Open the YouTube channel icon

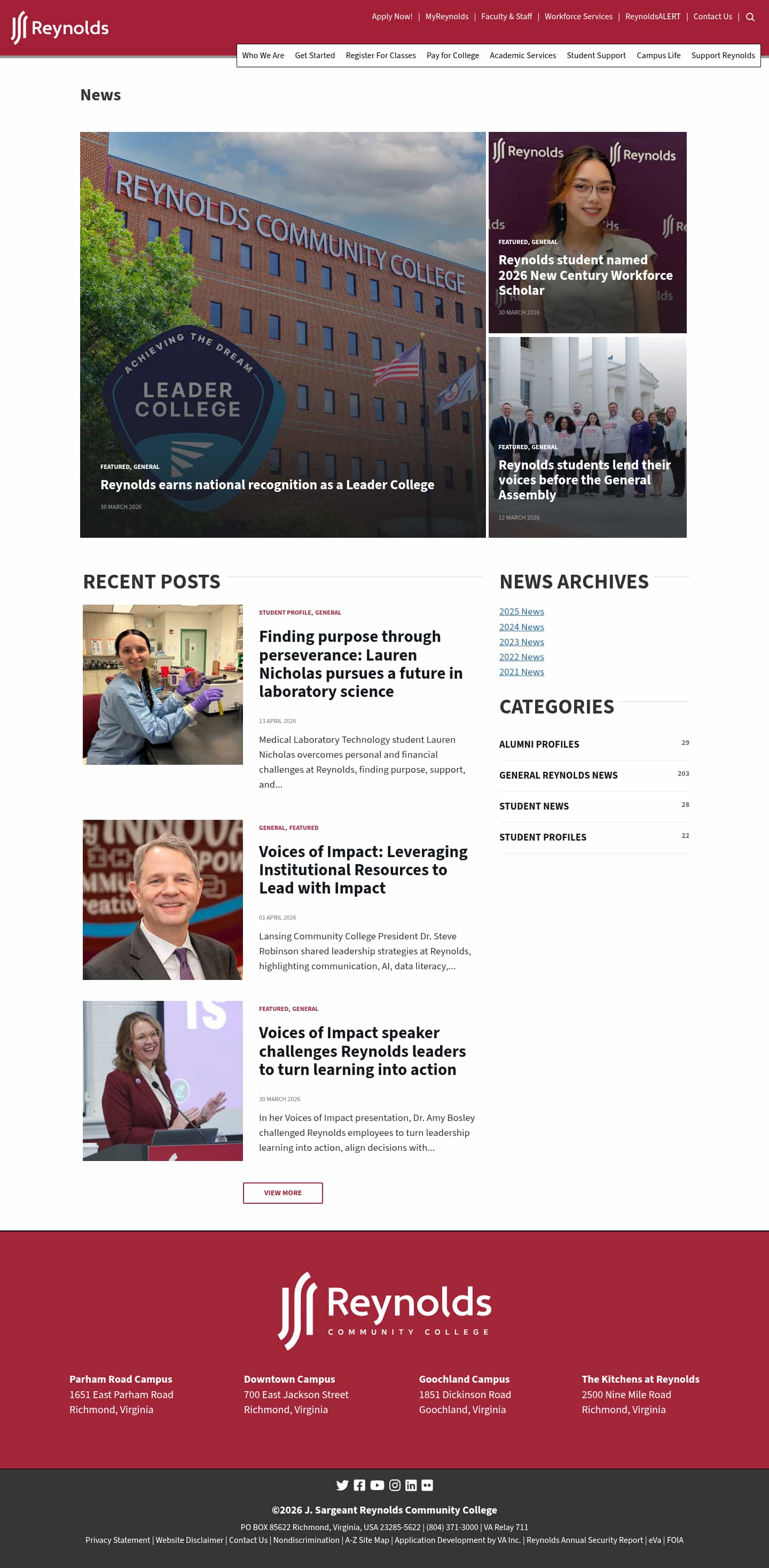(378, 1485)
